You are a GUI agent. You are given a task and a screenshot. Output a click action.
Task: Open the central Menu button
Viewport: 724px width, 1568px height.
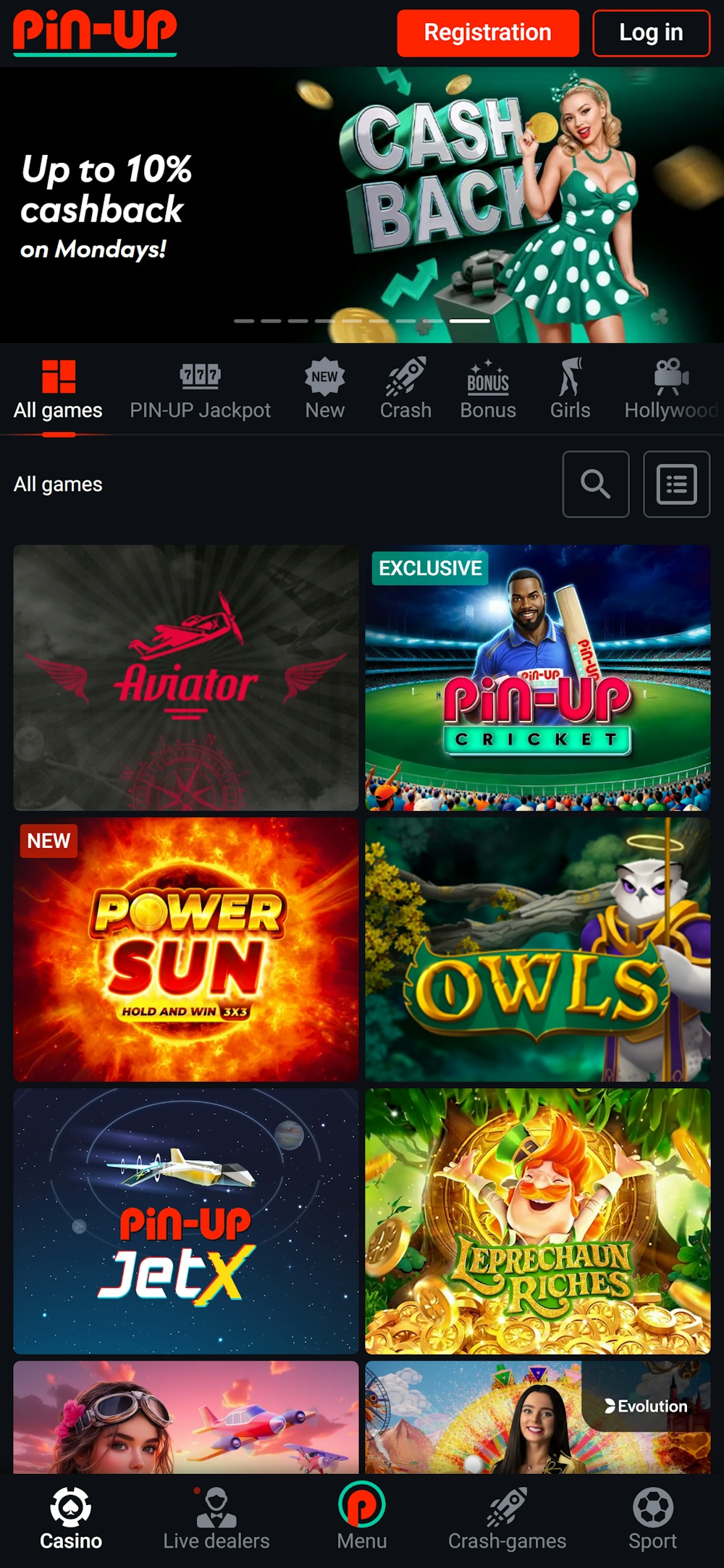(x=361, y=1518)
